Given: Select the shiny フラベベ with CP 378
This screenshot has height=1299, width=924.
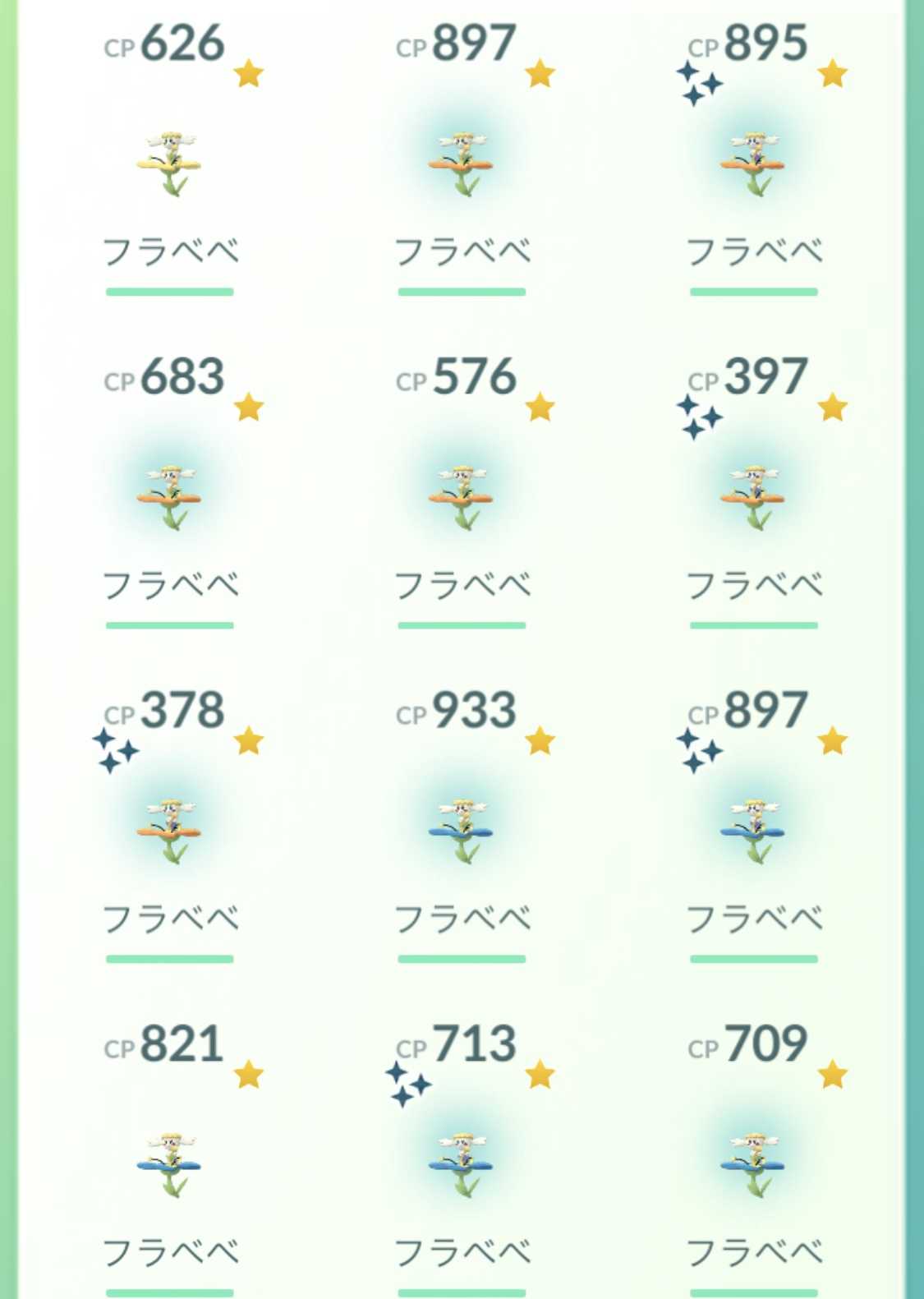Looking at the screenshot, I should click(169, 831).
